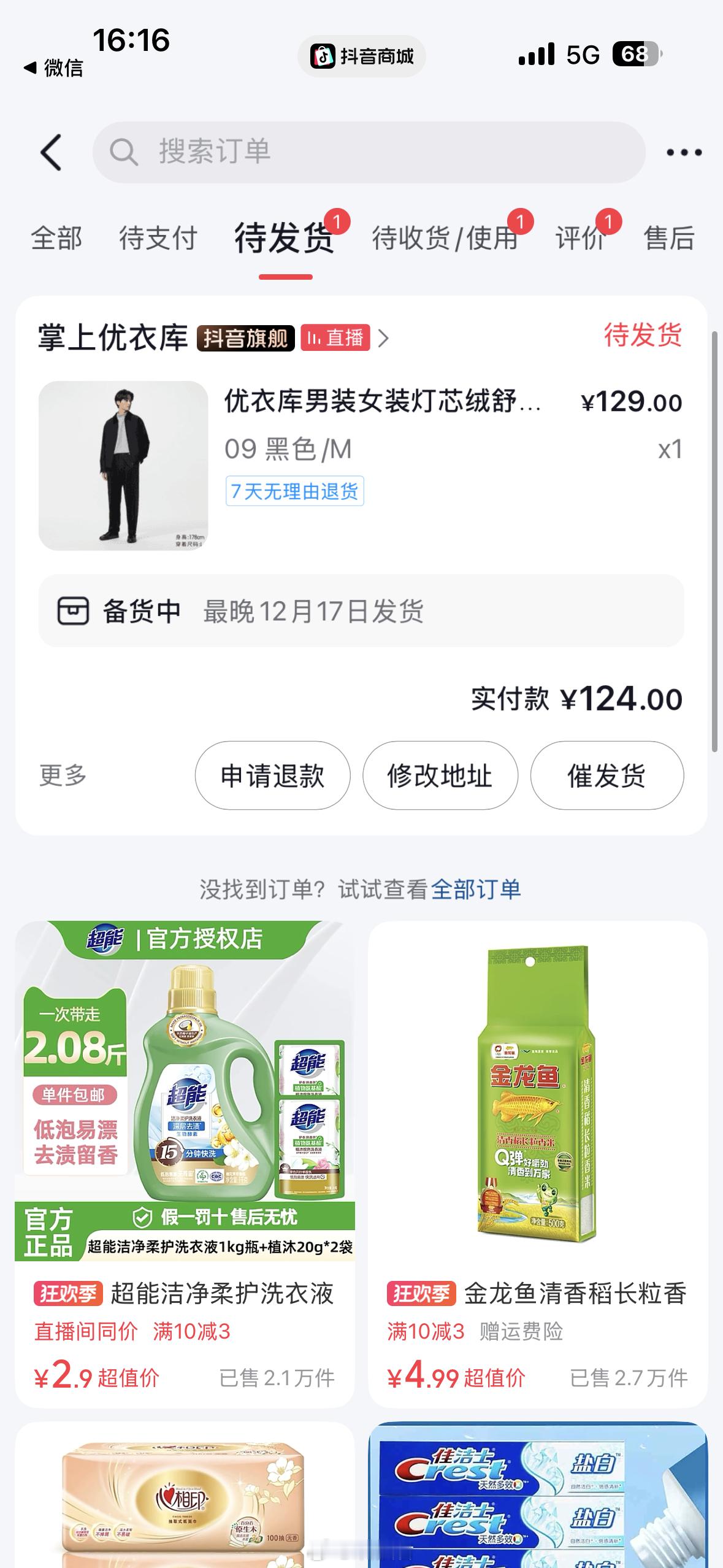723x1568 pixels.
Task: Tap 催发货 to urge shipment
Action: [606, 775]
